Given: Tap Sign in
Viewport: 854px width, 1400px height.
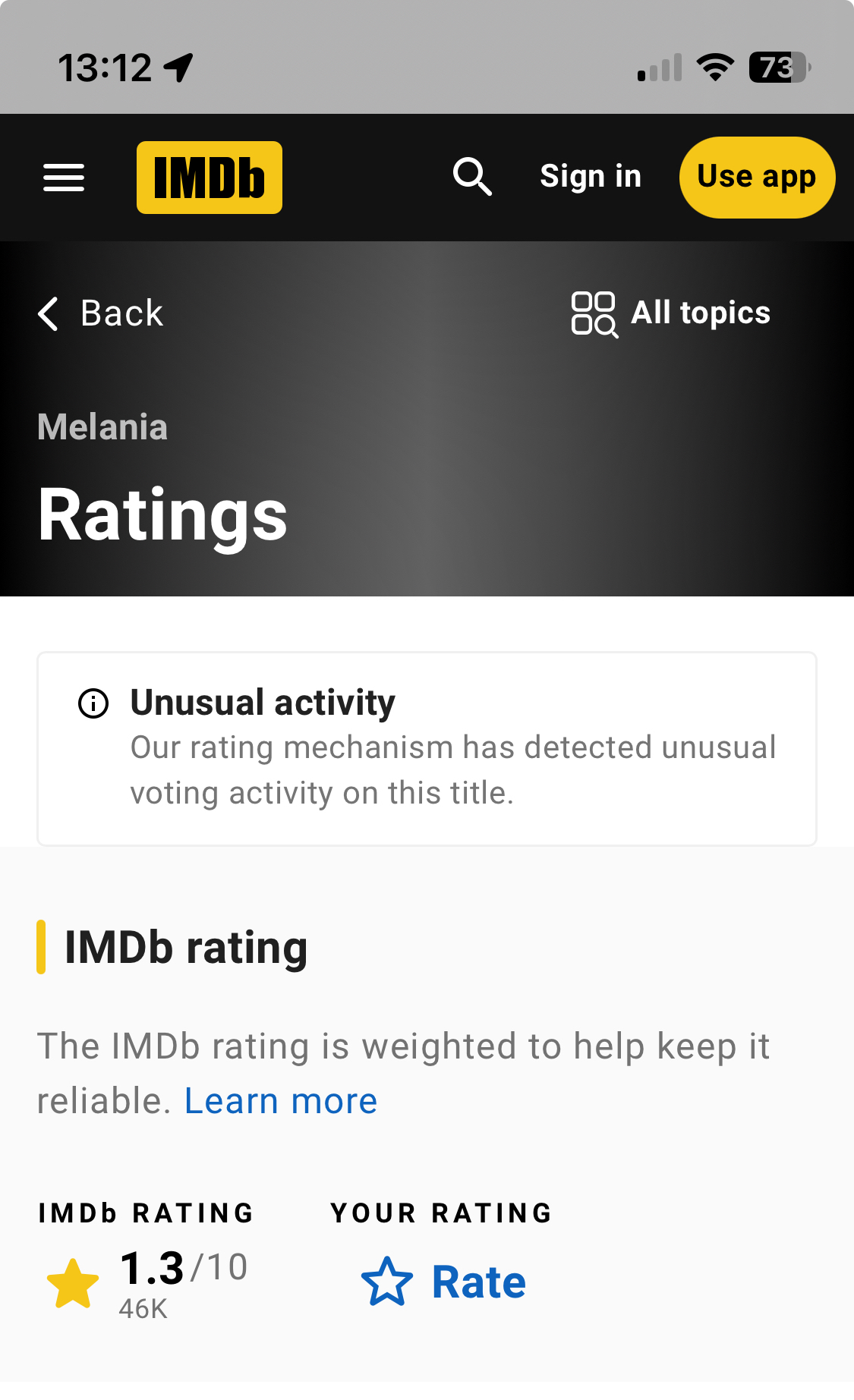Looking at the screenshot, I should point(591,177).
